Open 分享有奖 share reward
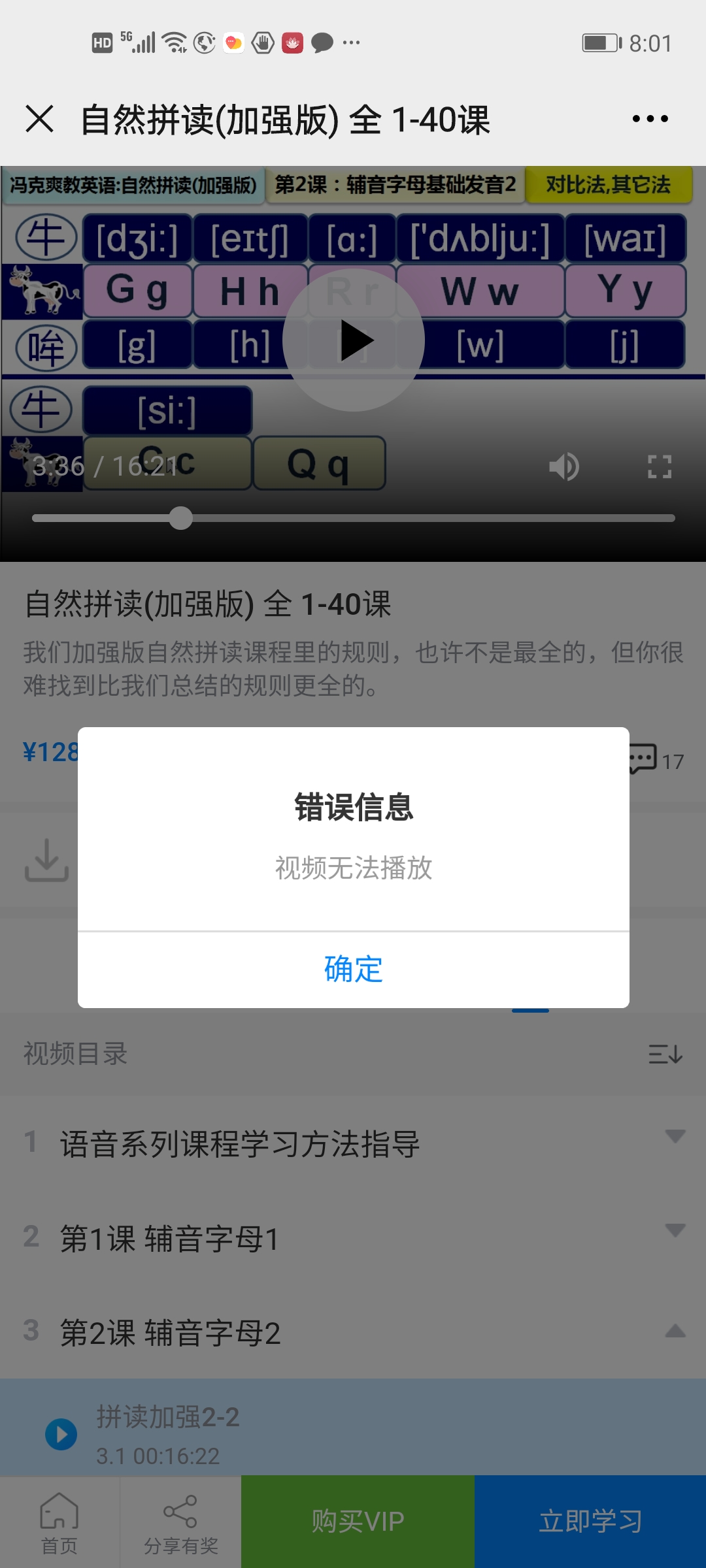The image size is (706, 1568). pyautogui.click(x=180, y=1522)
